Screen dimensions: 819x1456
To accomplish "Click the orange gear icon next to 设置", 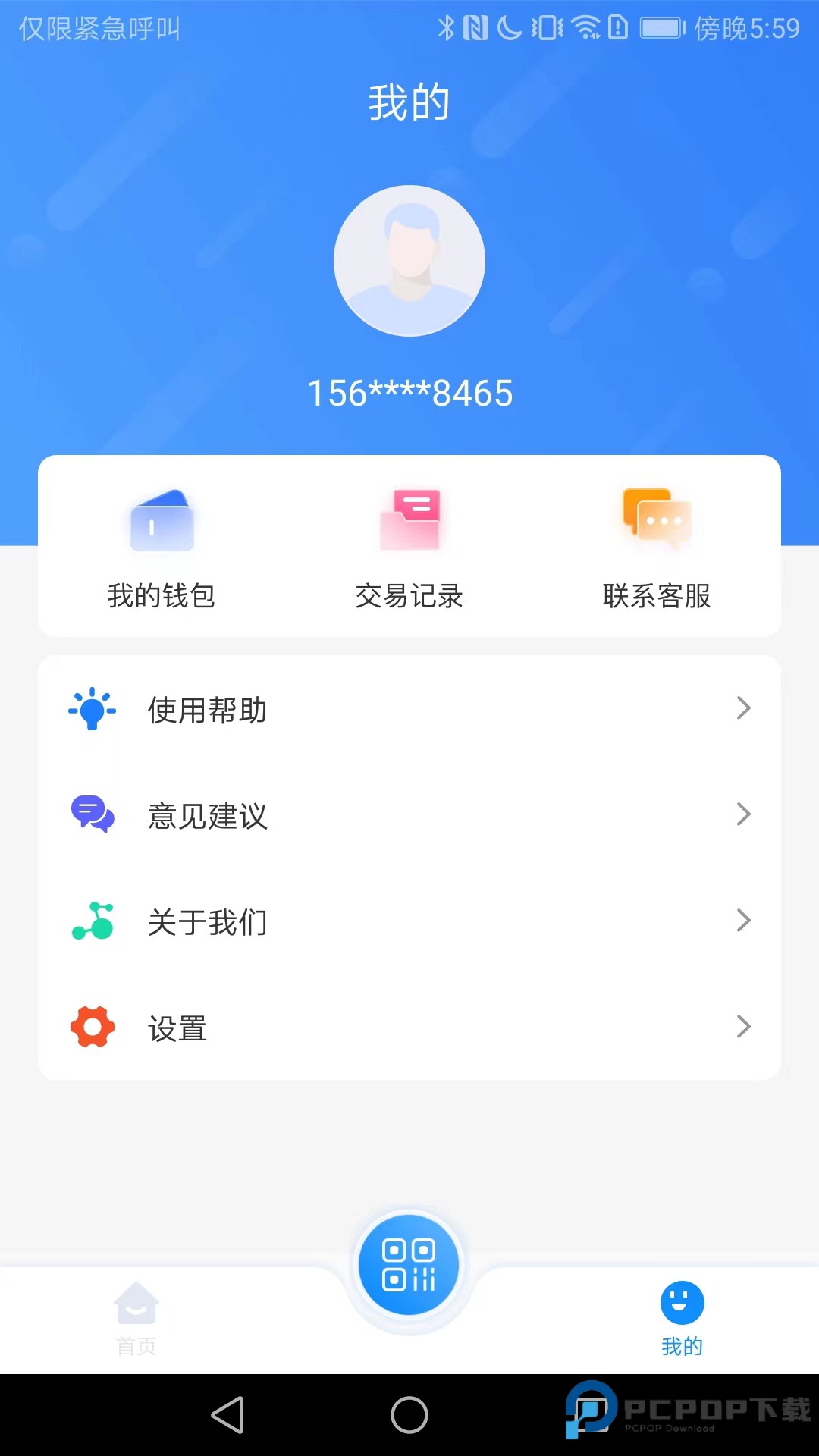I will pos(92,1028).
